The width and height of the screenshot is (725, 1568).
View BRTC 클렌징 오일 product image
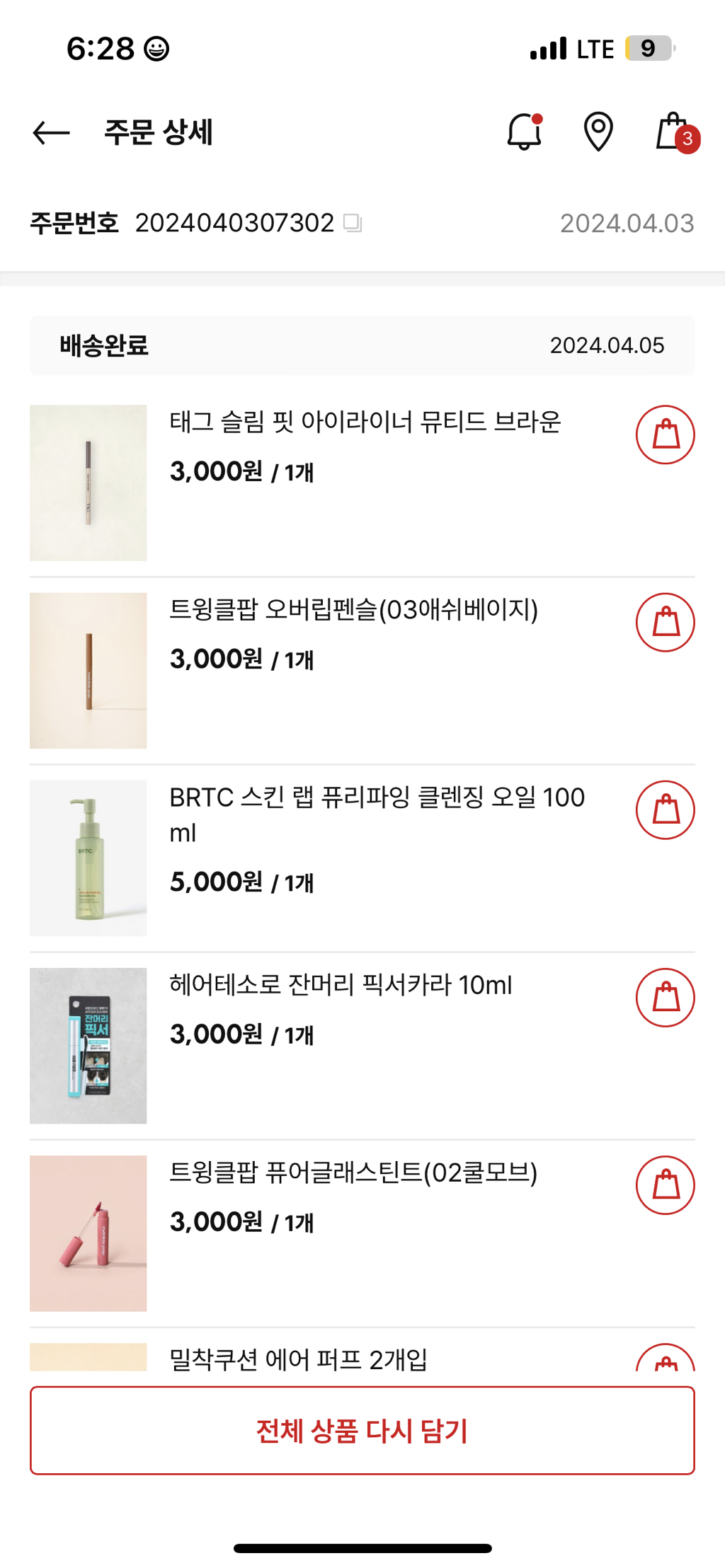(x=89, y=858)
